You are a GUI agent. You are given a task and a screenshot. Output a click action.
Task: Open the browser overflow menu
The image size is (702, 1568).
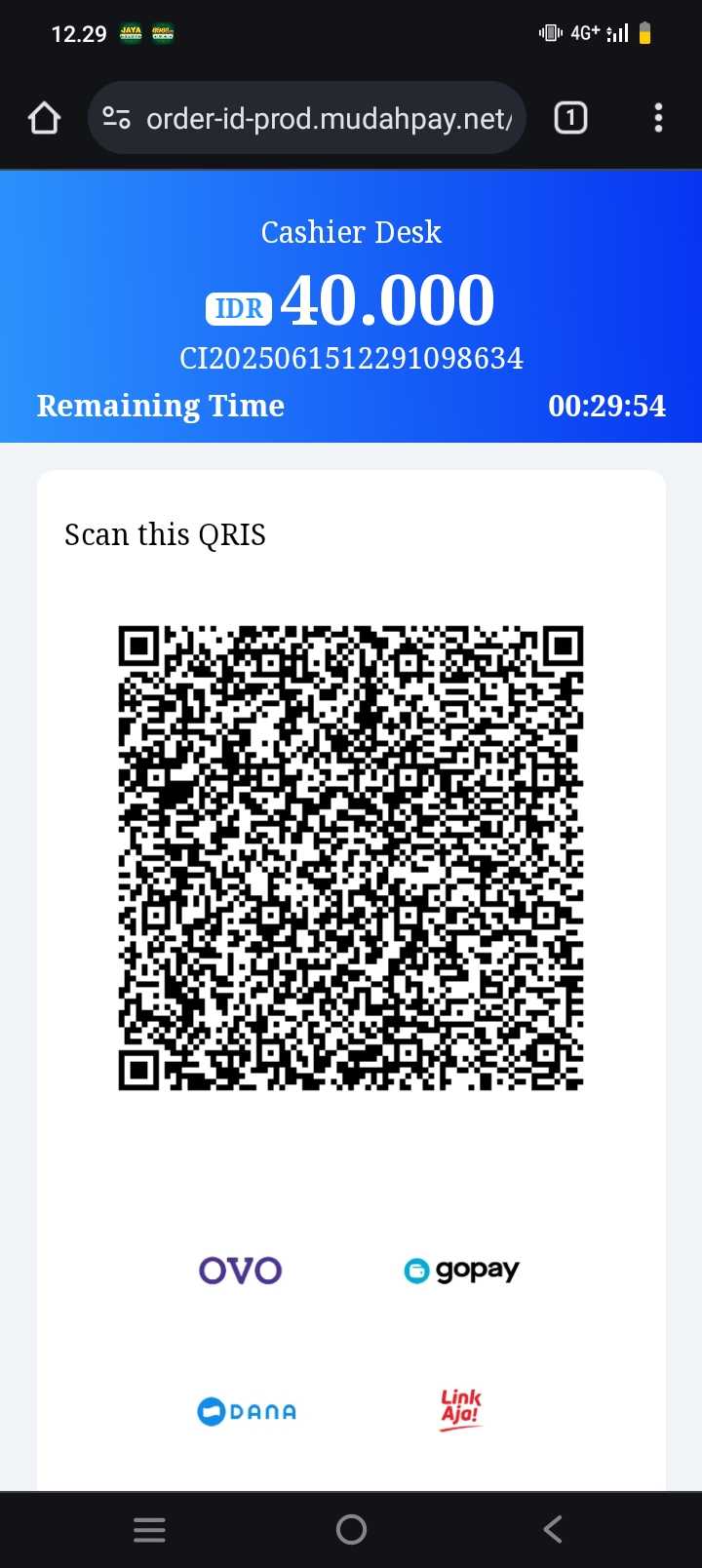[658, 118]
